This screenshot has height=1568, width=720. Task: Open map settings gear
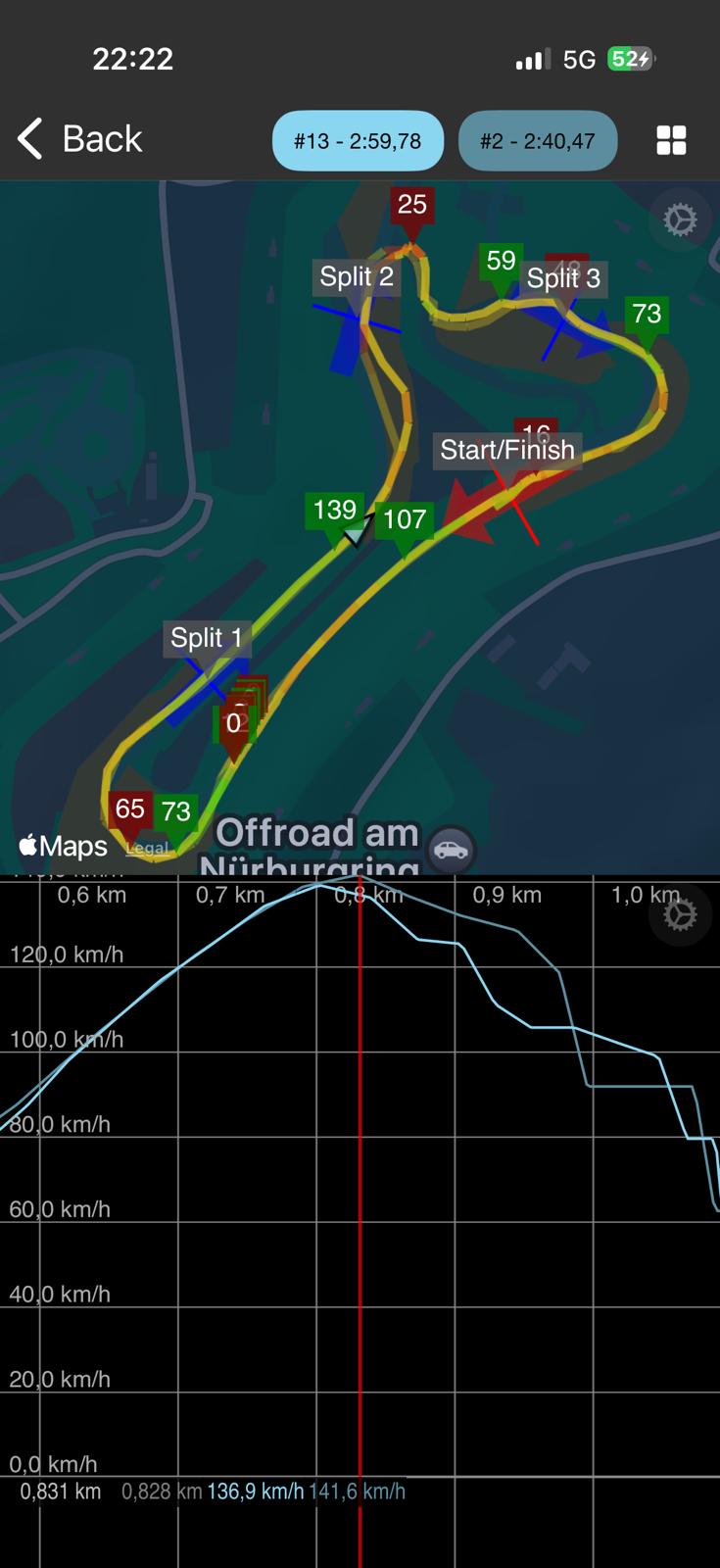[680, 220]
